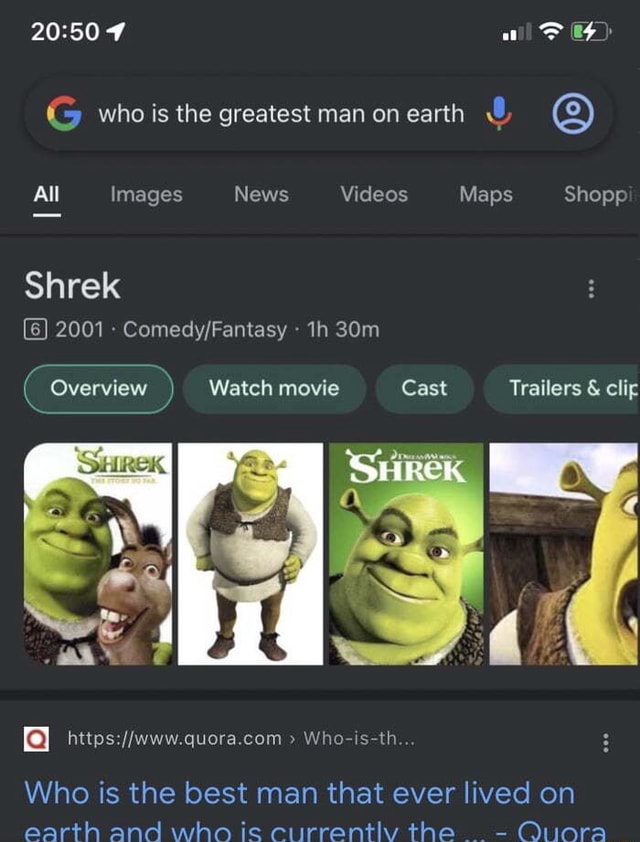Tap the search box with the query
The height and width of the screenshot is (842, 640).
(280, 114)
